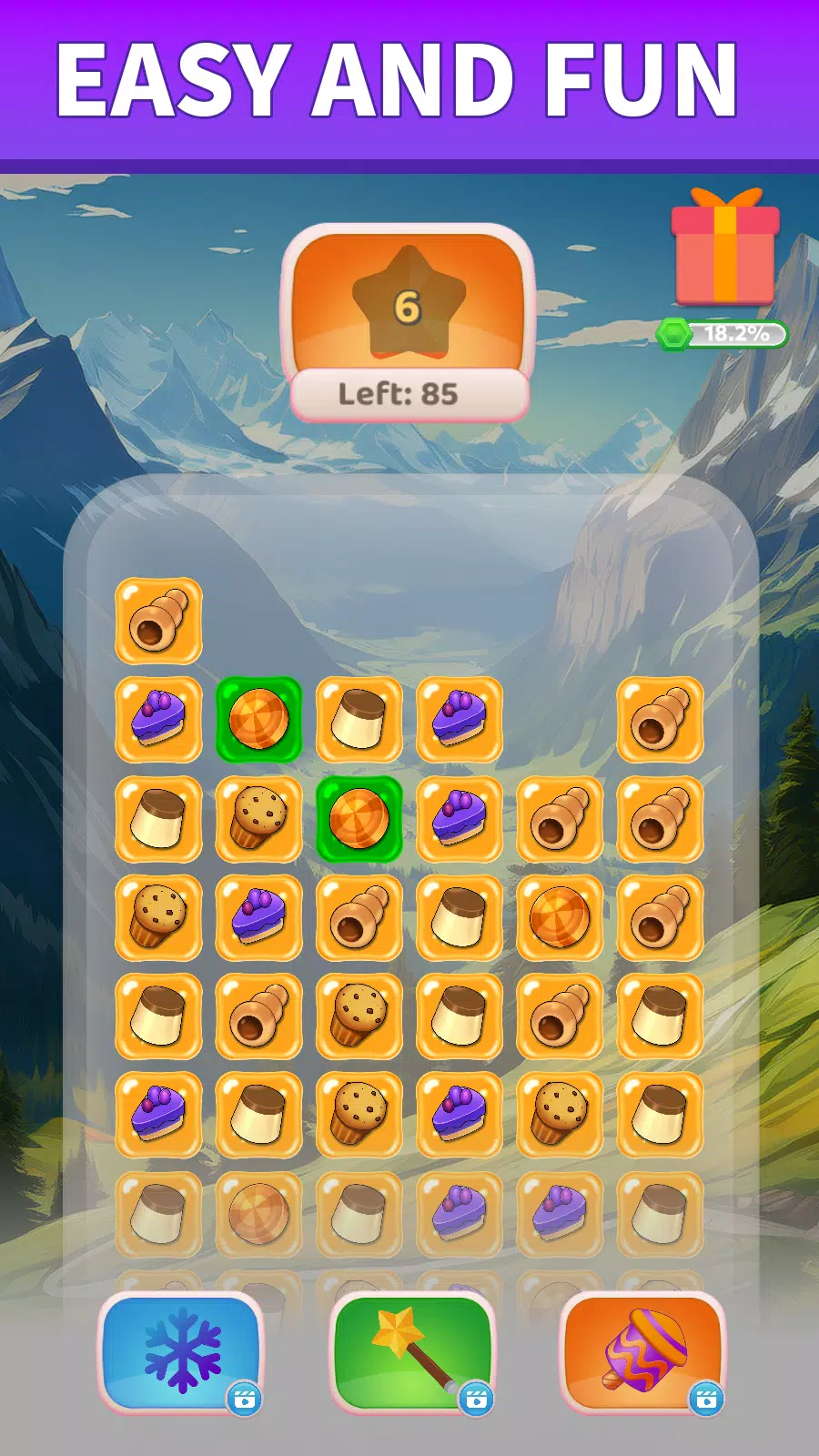819x1456 pixels.
Task: Activate the purple popsicle booster
Action: point(643,1351)
